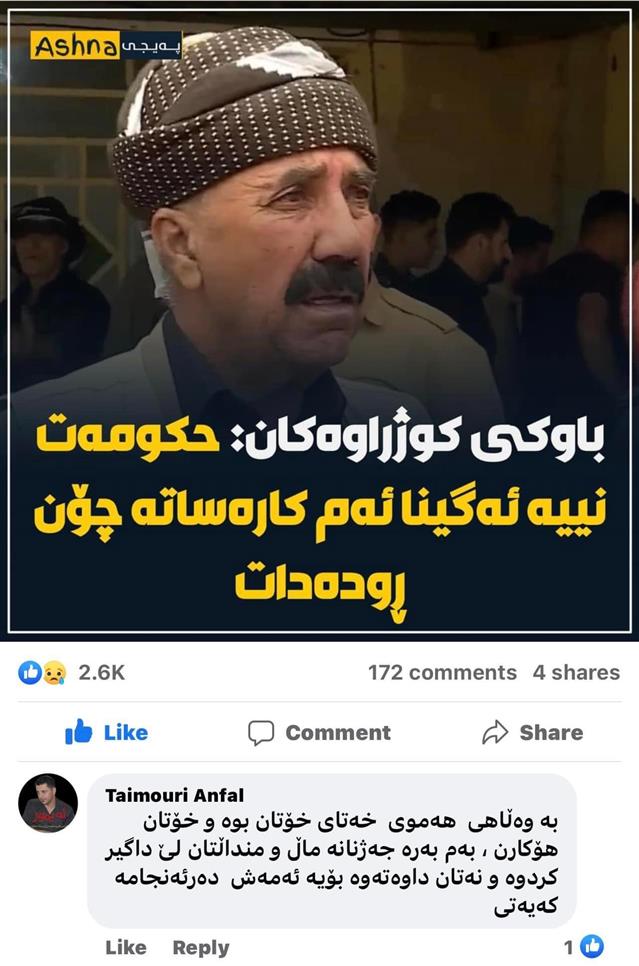This screenshot has width=639, height=966.
Task: Open the 172 comments link
Action: coord(442,673)
